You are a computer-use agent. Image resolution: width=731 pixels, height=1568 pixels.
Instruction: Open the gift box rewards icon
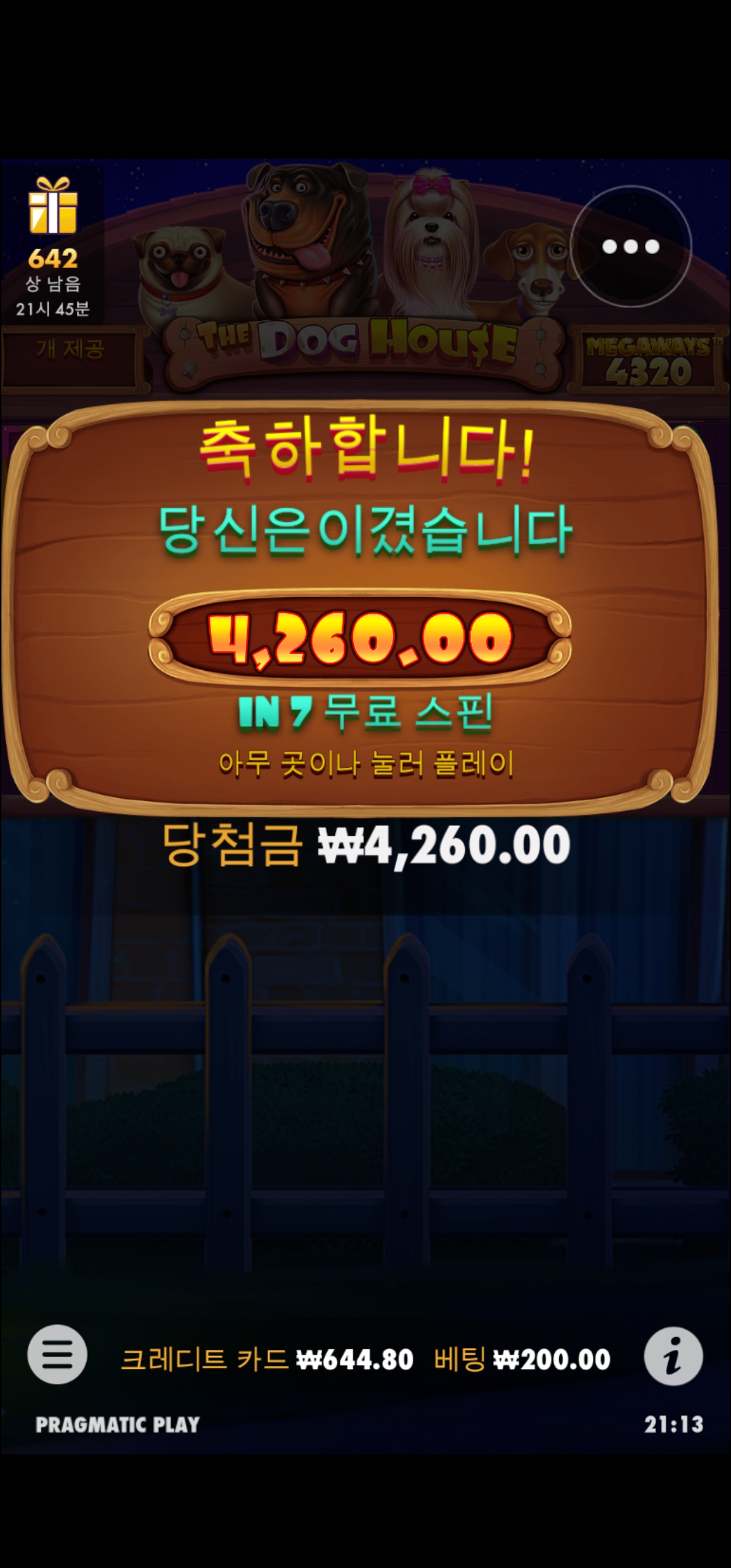click(x=53, y=205)
